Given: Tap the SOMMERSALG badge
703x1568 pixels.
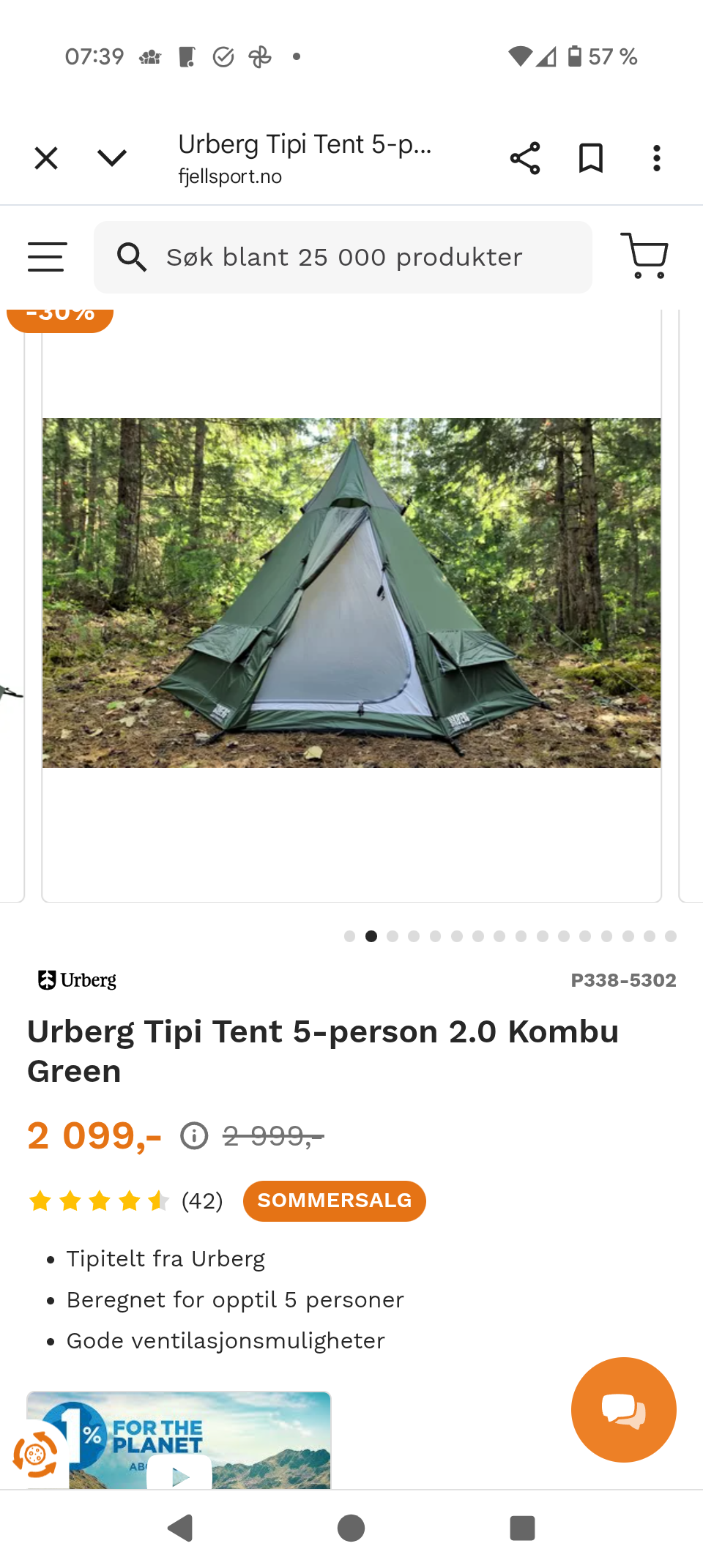Looking at the screenshot, I should coord(334,1201).
